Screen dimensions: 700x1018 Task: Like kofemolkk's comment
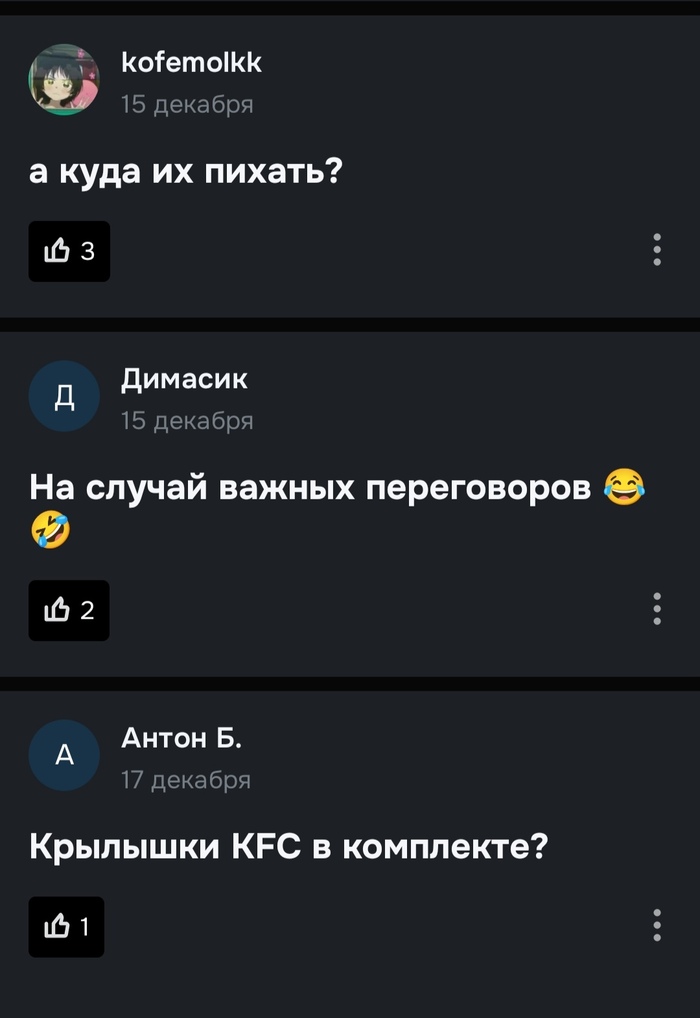68,251
